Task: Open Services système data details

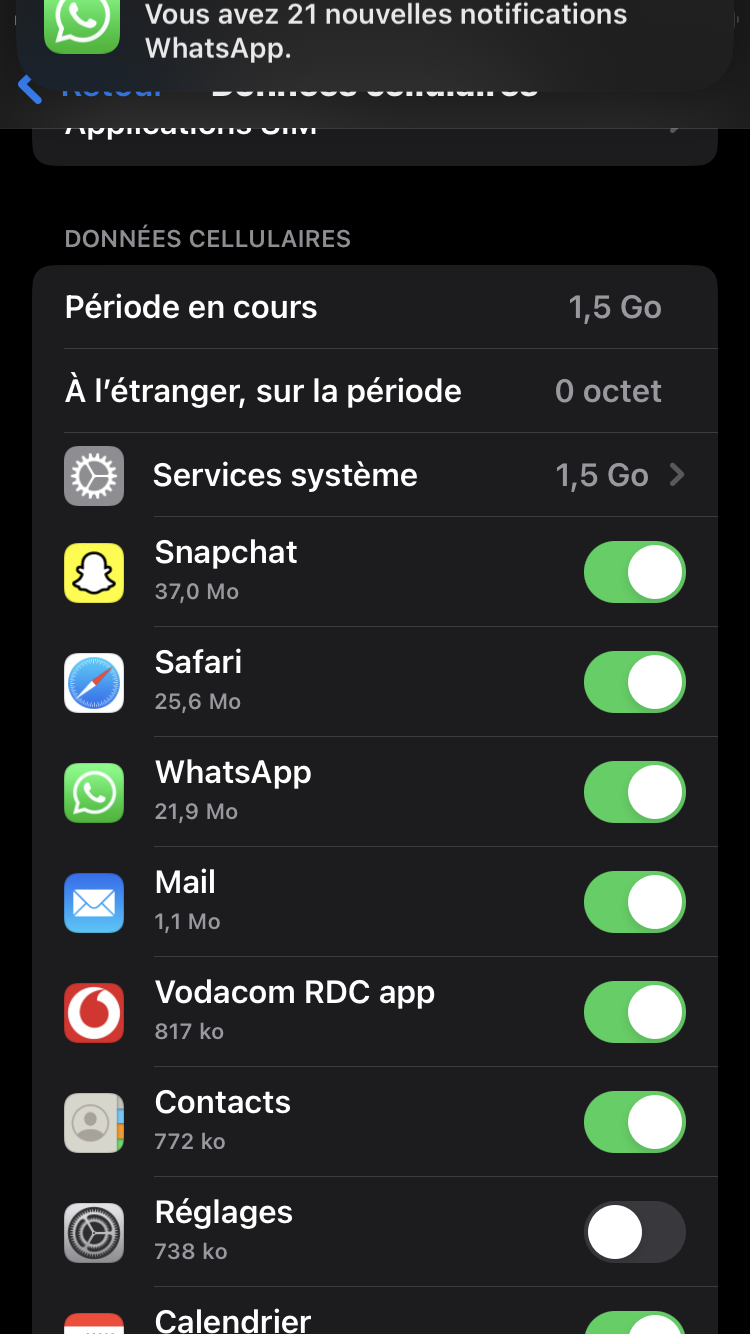Action: (375, 475)
